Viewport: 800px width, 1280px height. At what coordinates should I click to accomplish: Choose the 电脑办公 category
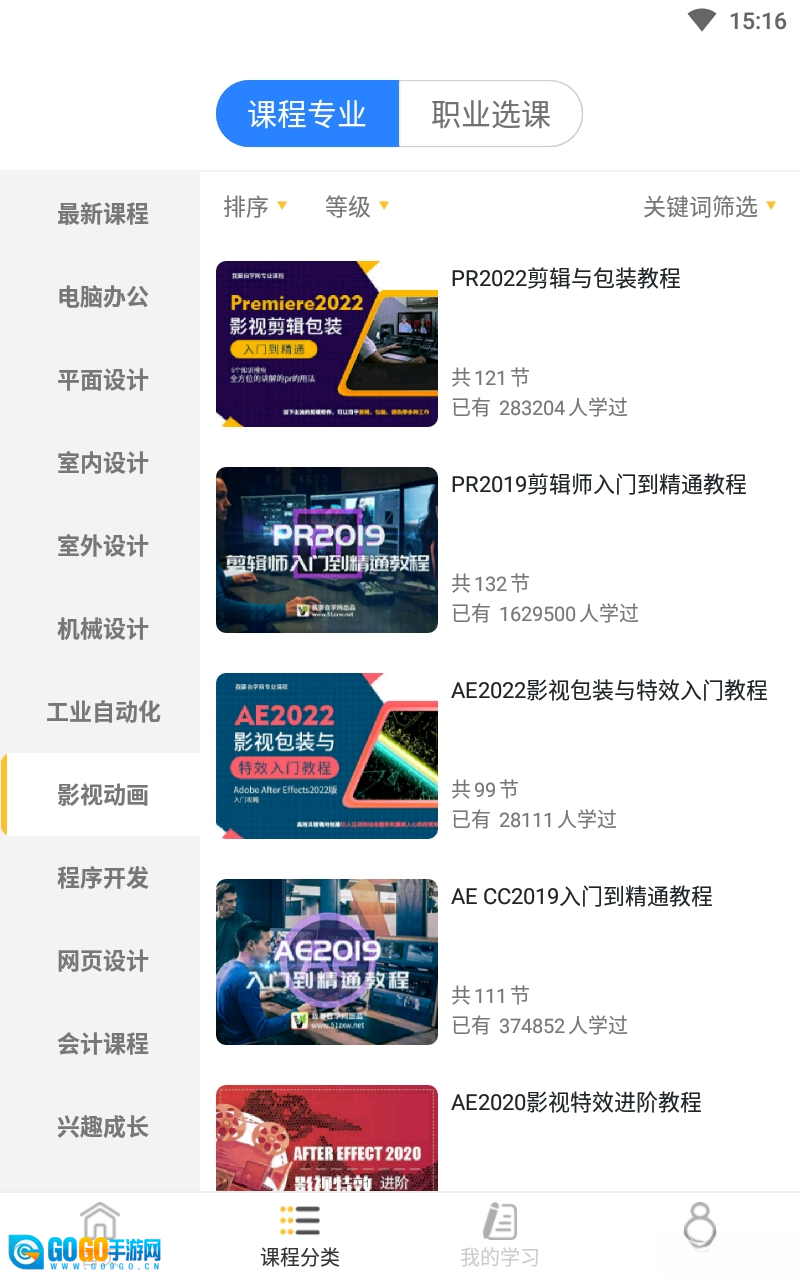pyautogui.click(x=102, y=296)
